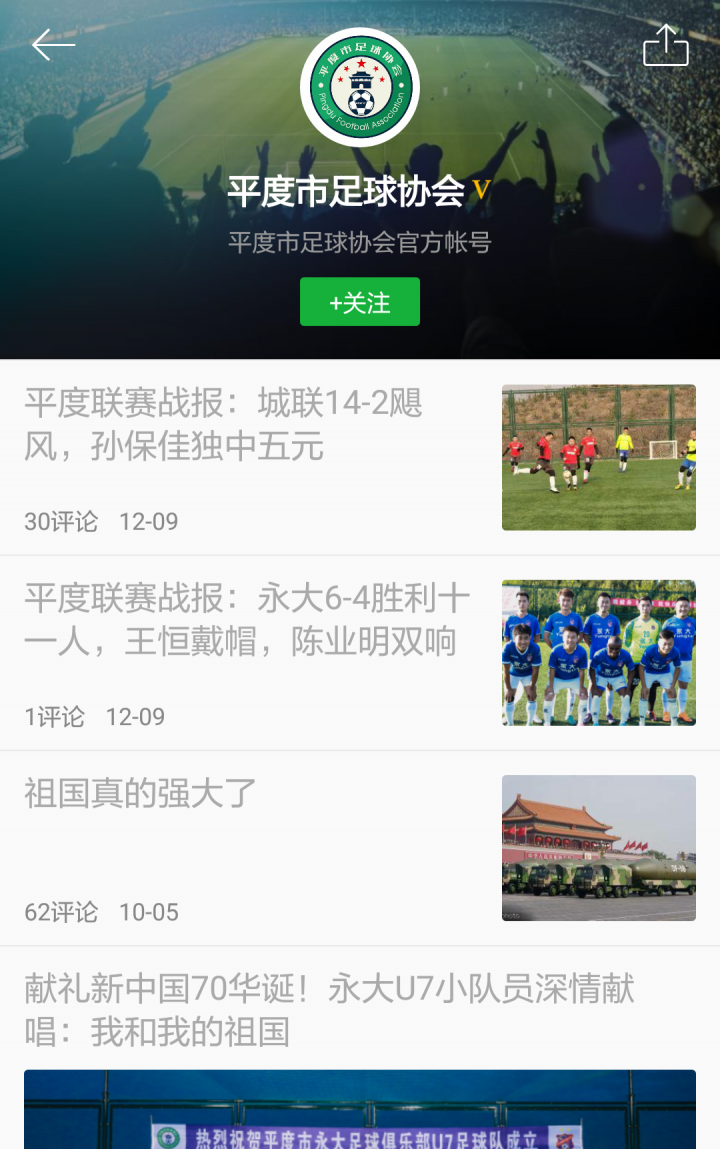Screen dimensions: 720x1149
Task: Go back using the arrow icon
Action: [x=53, y=45]
